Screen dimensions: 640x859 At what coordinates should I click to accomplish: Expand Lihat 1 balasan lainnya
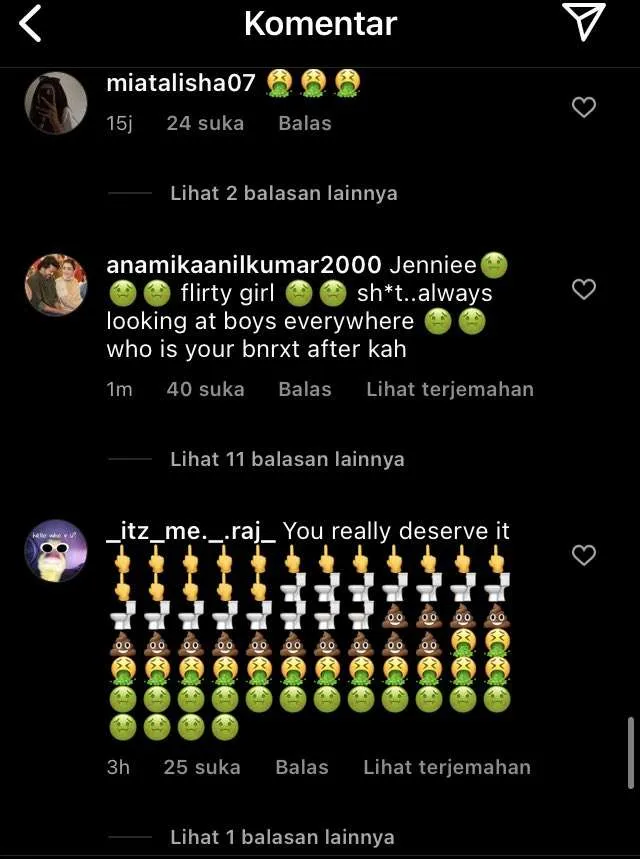282,838
